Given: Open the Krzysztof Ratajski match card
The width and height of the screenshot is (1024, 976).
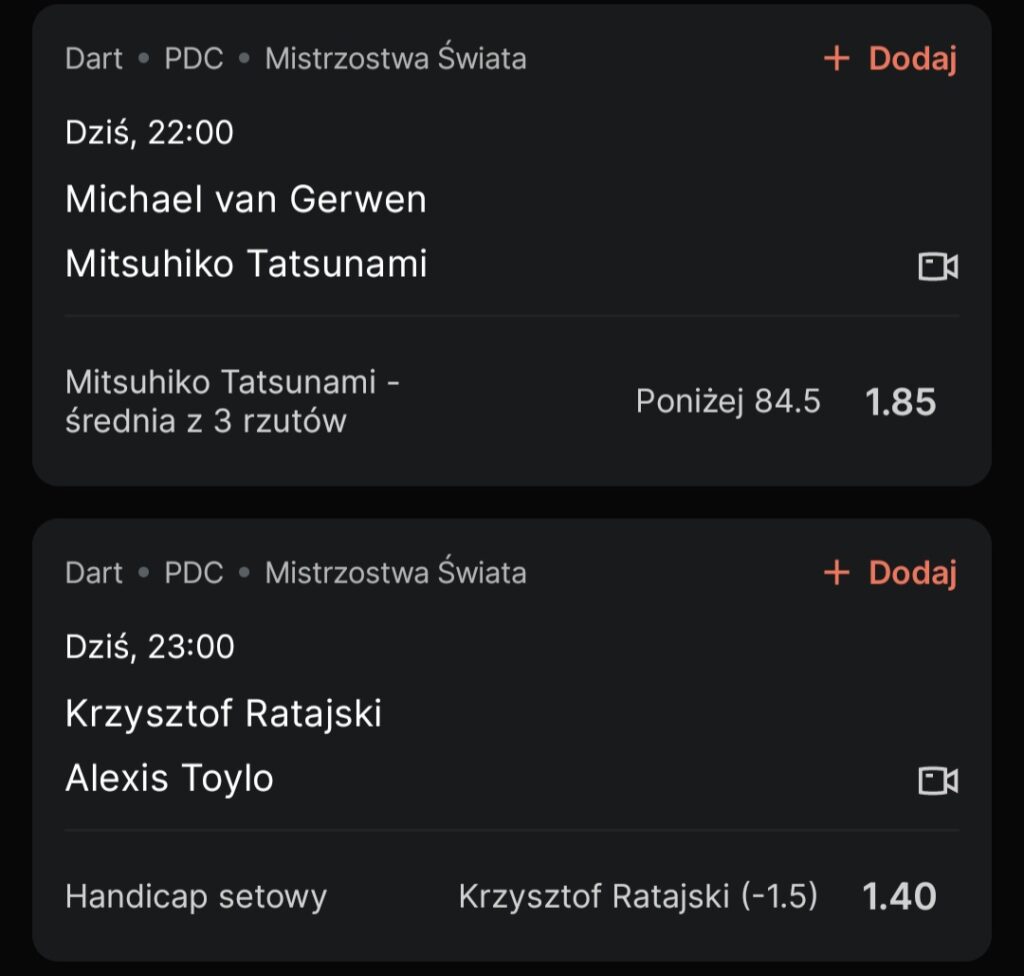Looking at the screenshot, I should tap(223, 713).
